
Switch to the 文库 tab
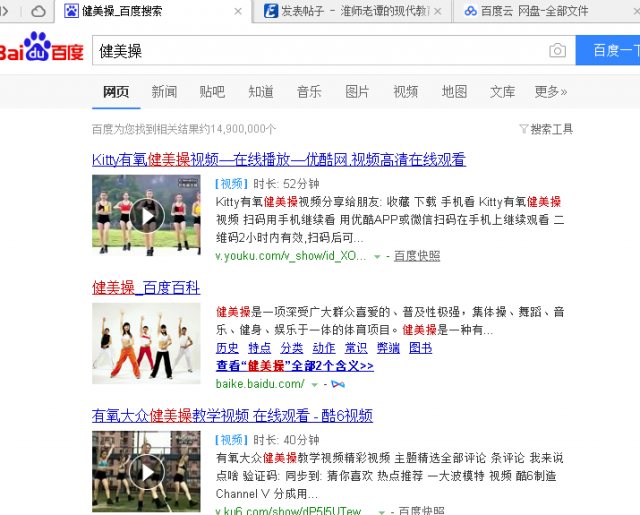[502, 92]
